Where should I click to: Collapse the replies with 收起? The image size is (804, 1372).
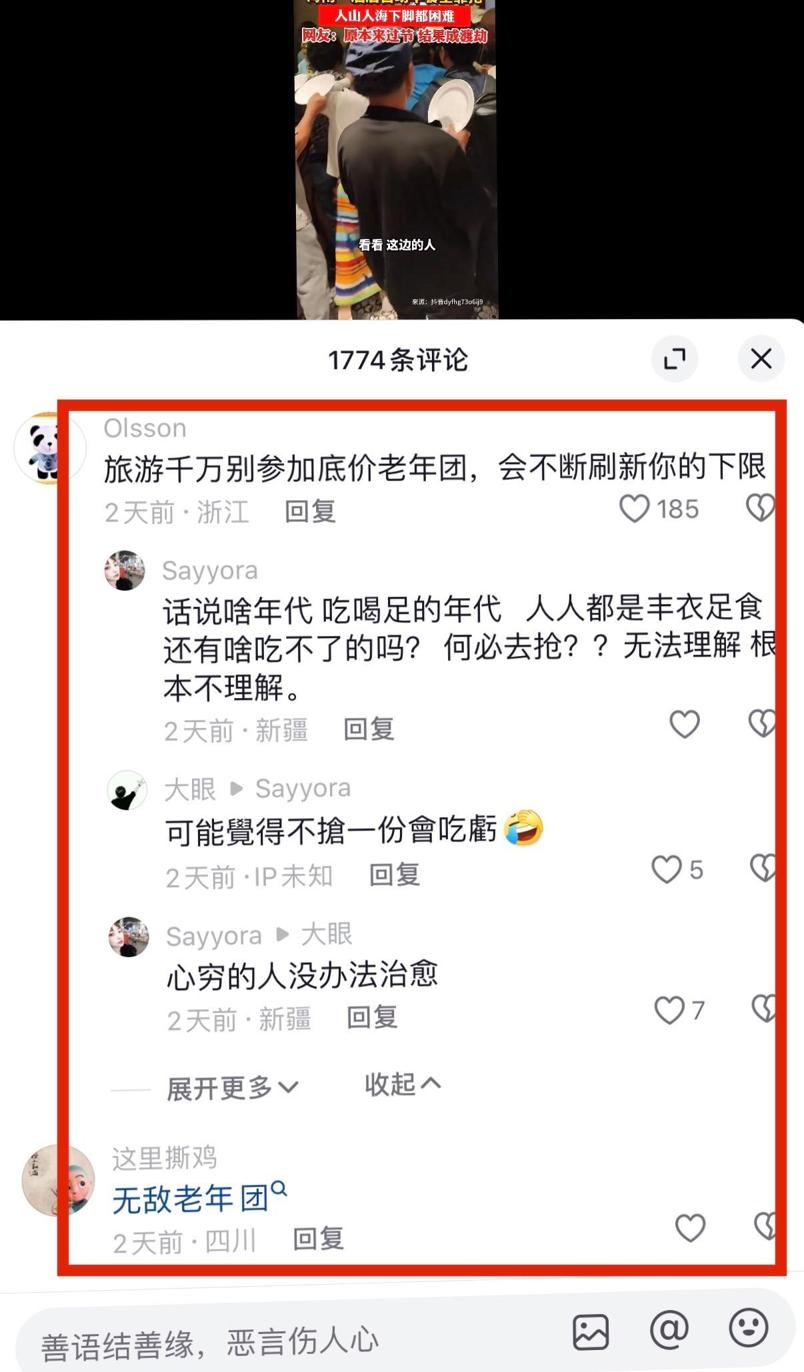pos(402,1084)
